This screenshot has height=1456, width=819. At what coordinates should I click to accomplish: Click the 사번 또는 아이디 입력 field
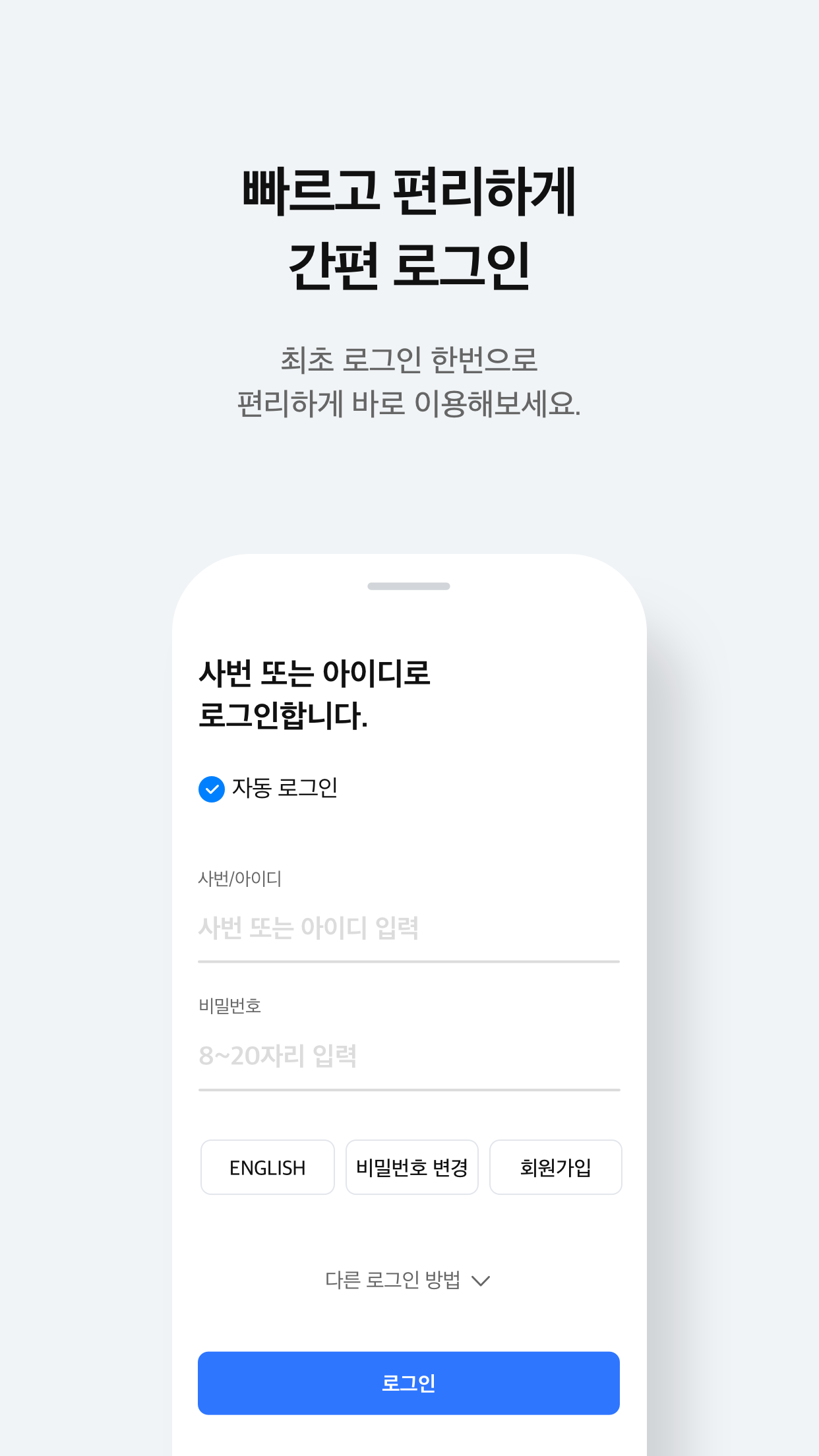click(x=408, y=928)
